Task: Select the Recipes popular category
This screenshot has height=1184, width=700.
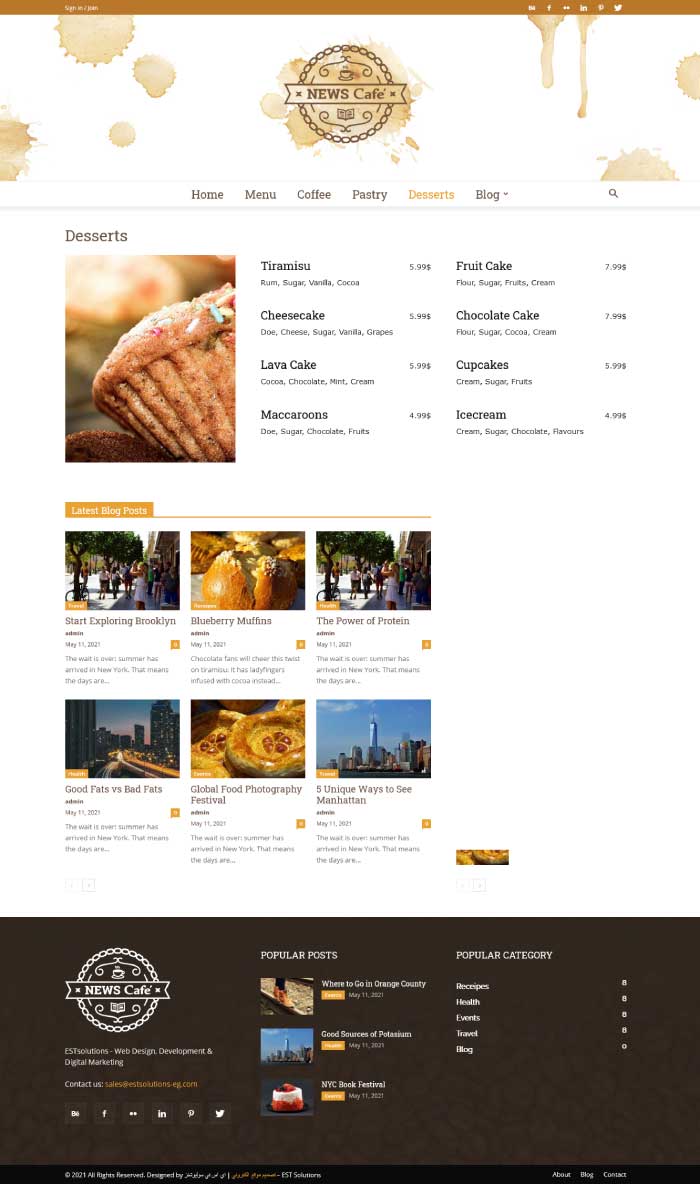Action: [x=472, y=986]
